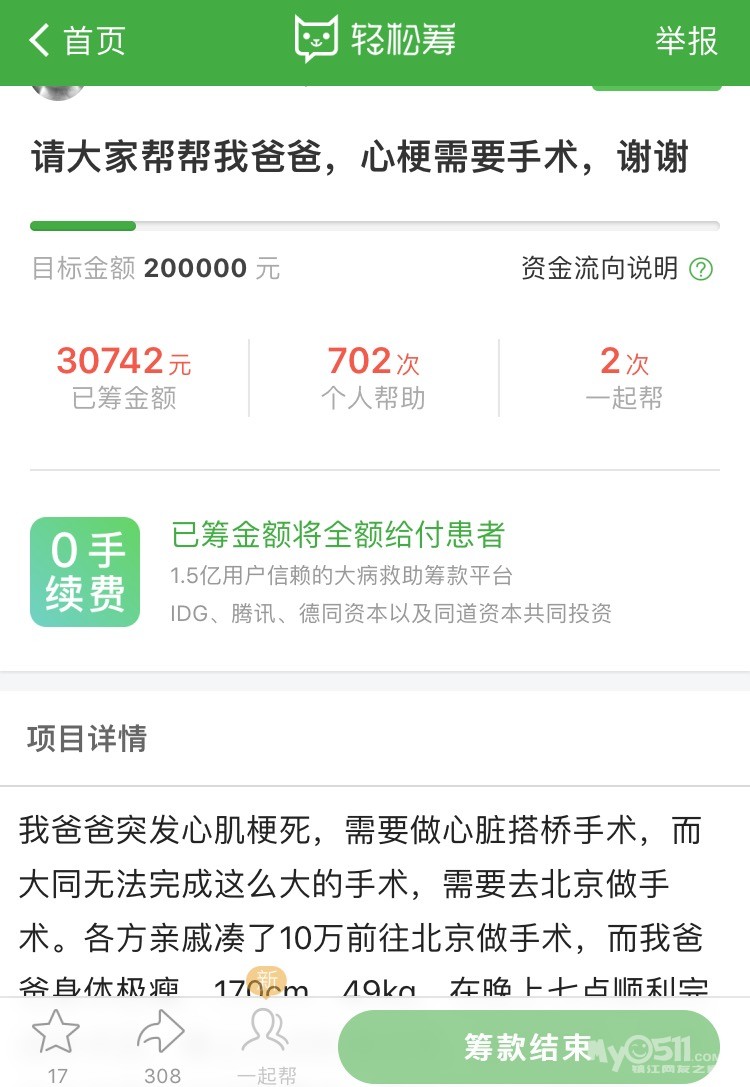The height and width of the screenshot is (1087, 750).
Task: Share this fundraising project
Action: pos(161,1034)
